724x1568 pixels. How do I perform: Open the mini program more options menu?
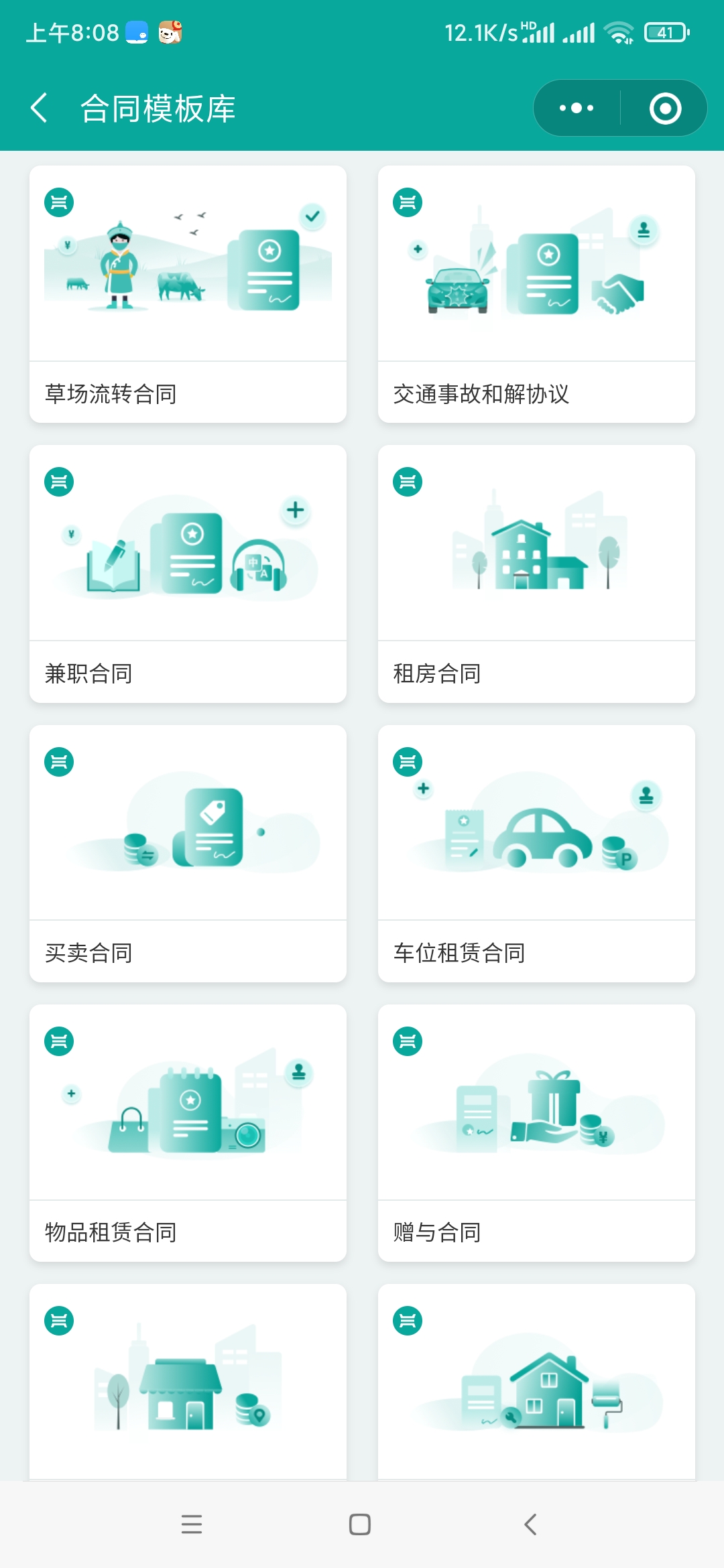pos(577,109)
